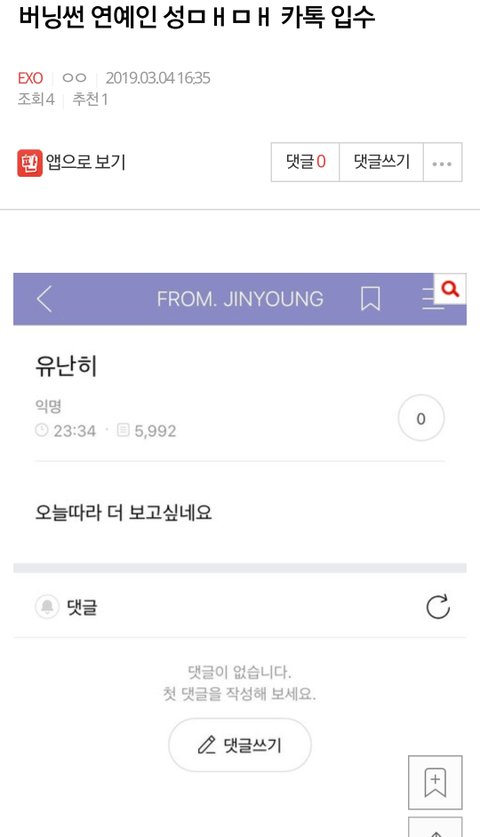Jump to top with the up-arrow button

435,826
